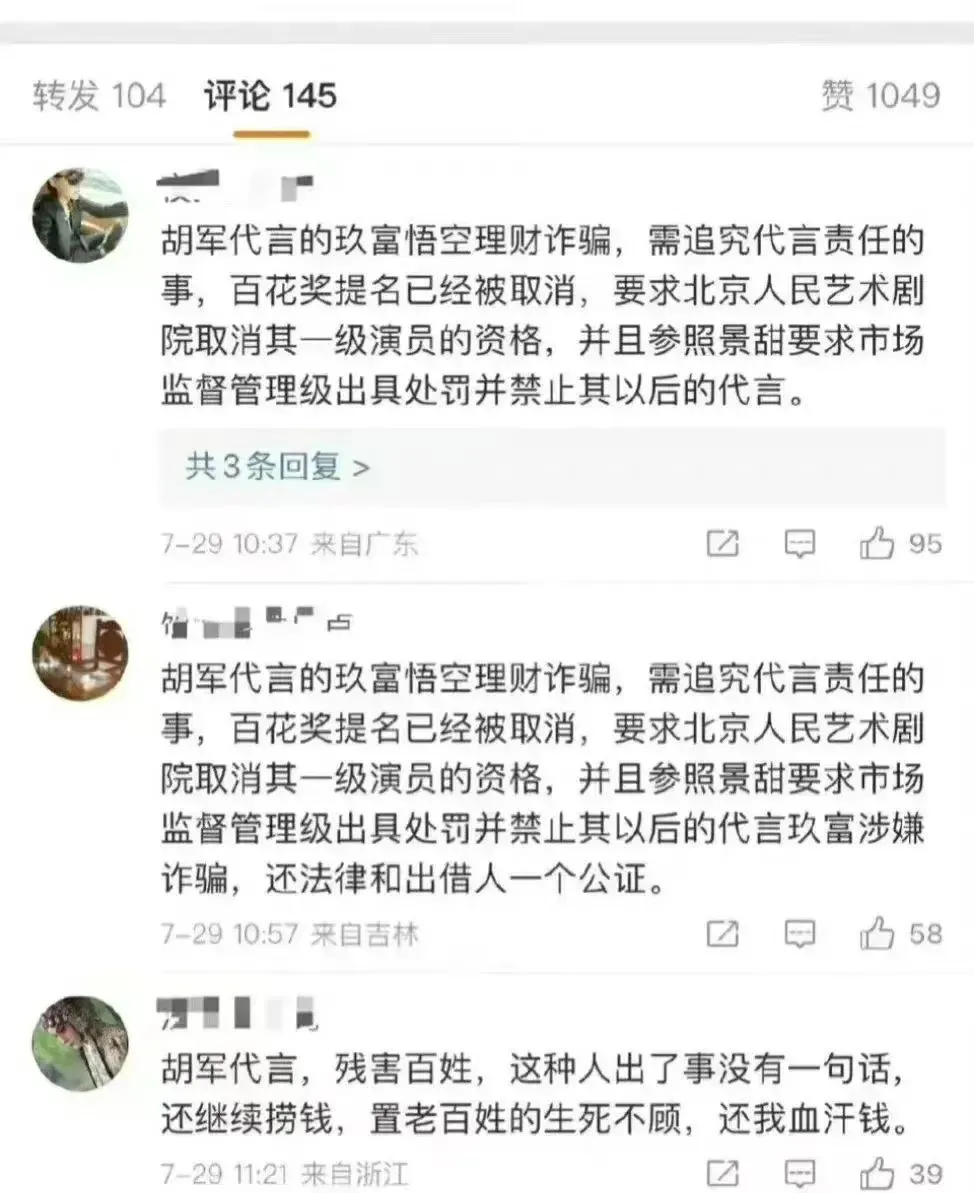Select the 评论 145 tab

tap(270, 97)
